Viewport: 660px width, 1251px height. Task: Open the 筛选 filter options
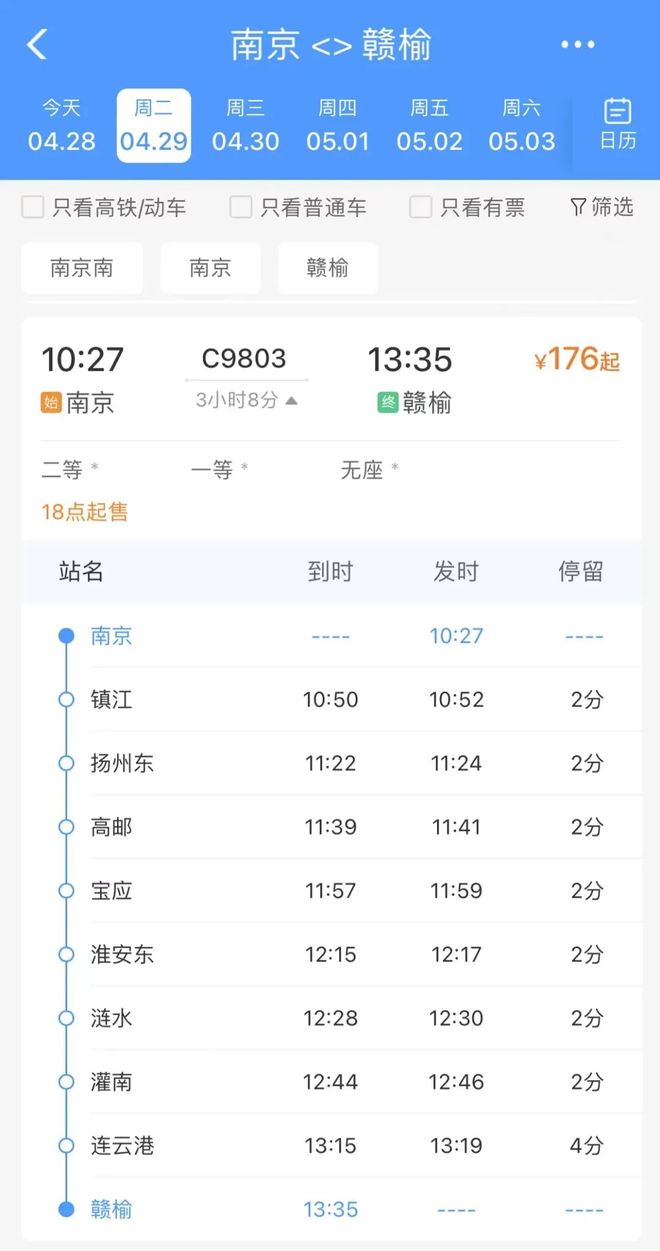(x=602, y=207)
